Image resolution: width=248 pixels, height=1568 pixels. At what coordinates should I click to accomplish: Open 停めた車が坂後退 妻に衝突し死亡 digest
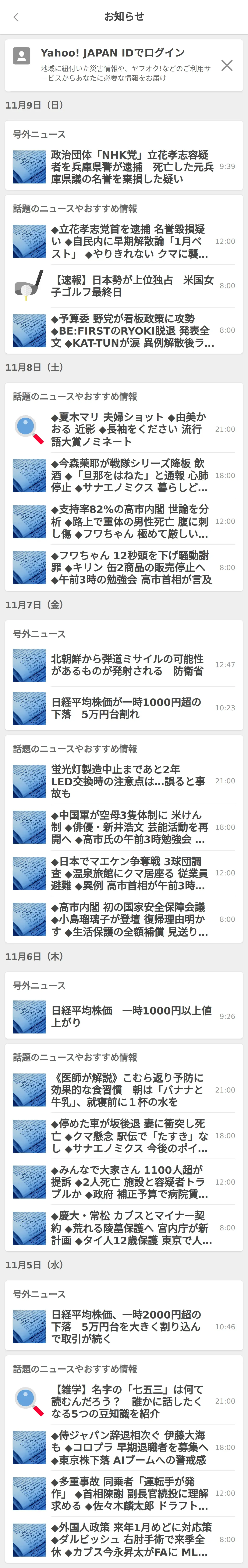[131, 1136]
